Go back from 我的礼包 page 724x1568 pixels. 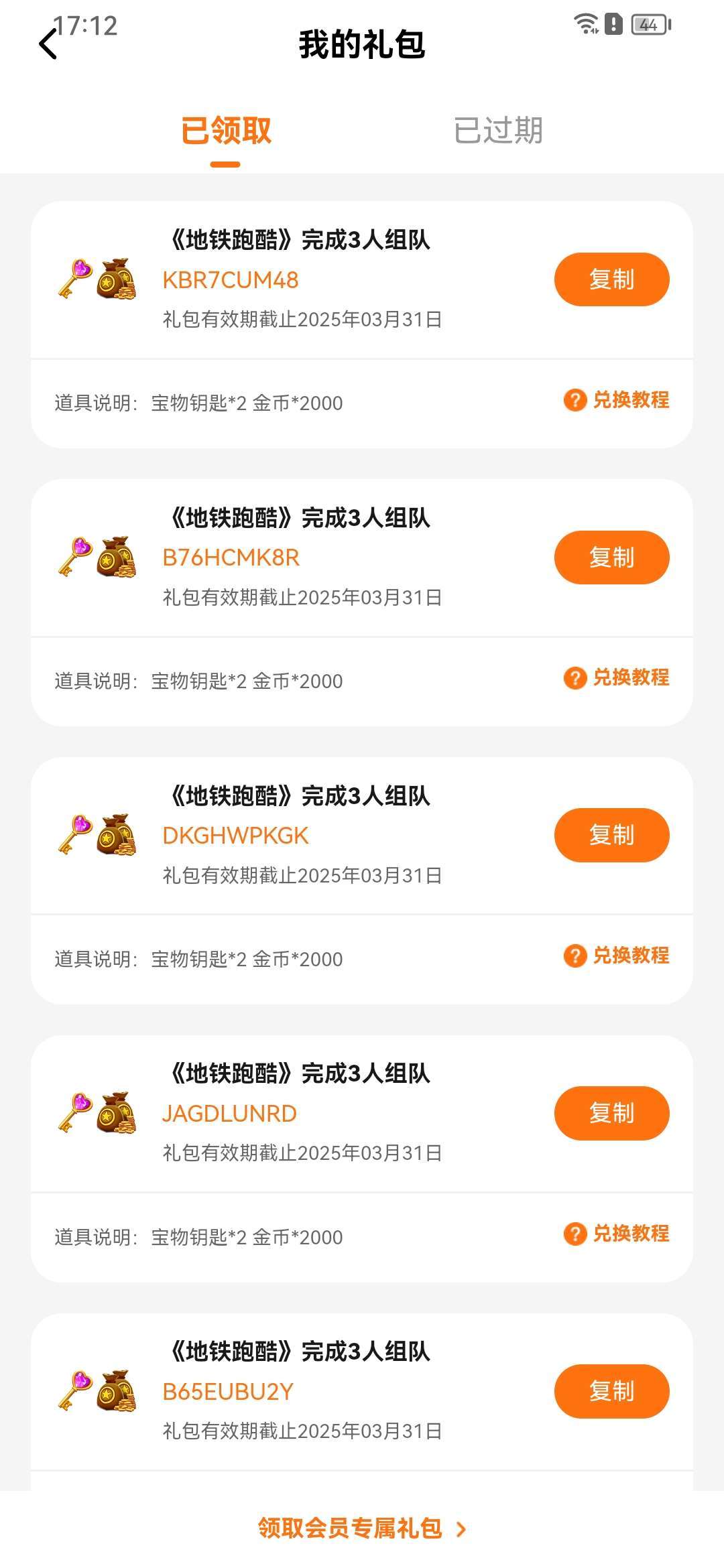pos(48,46)
